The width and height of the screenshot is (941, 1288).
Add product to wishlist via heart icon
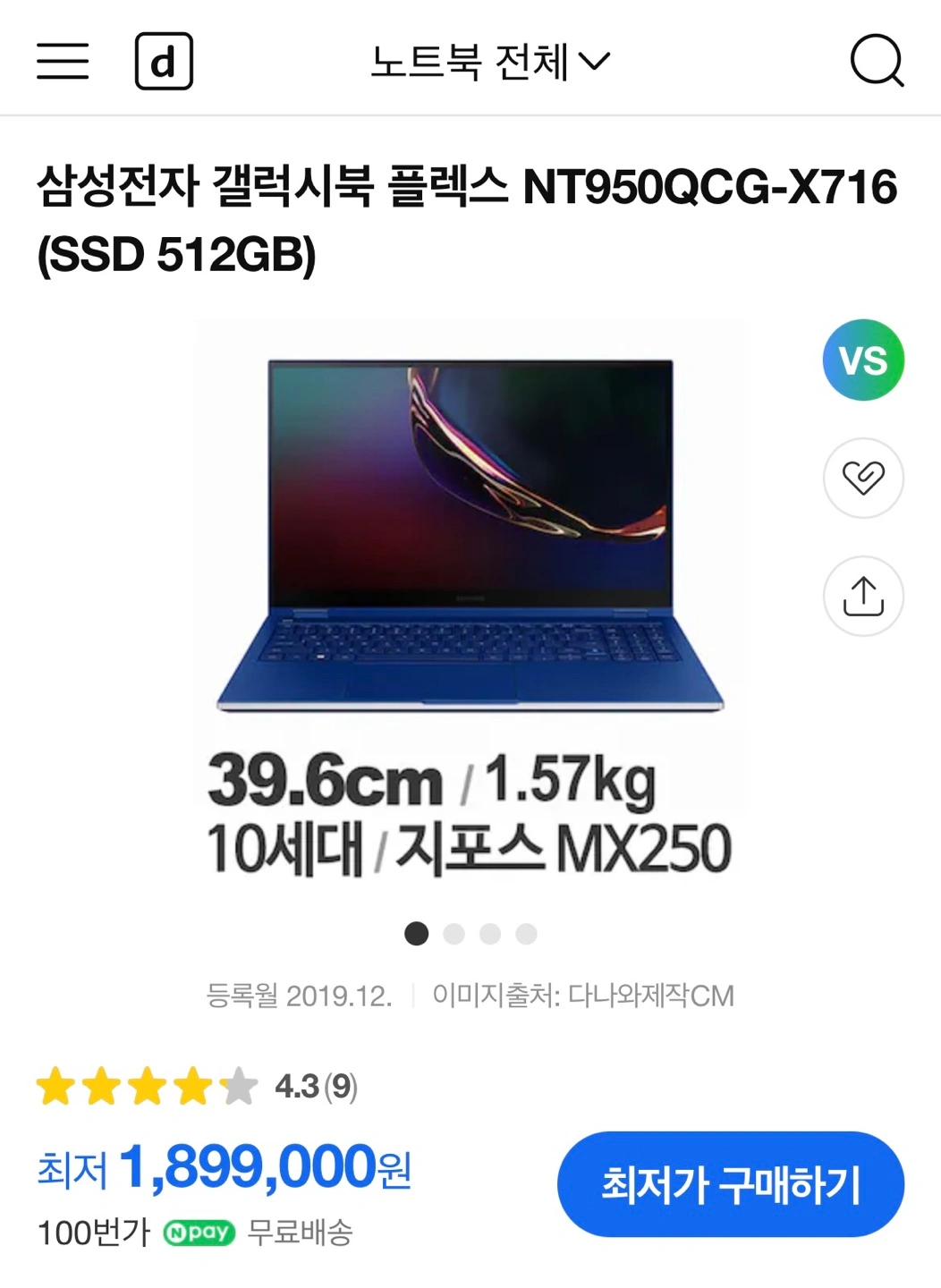(862, 479)
